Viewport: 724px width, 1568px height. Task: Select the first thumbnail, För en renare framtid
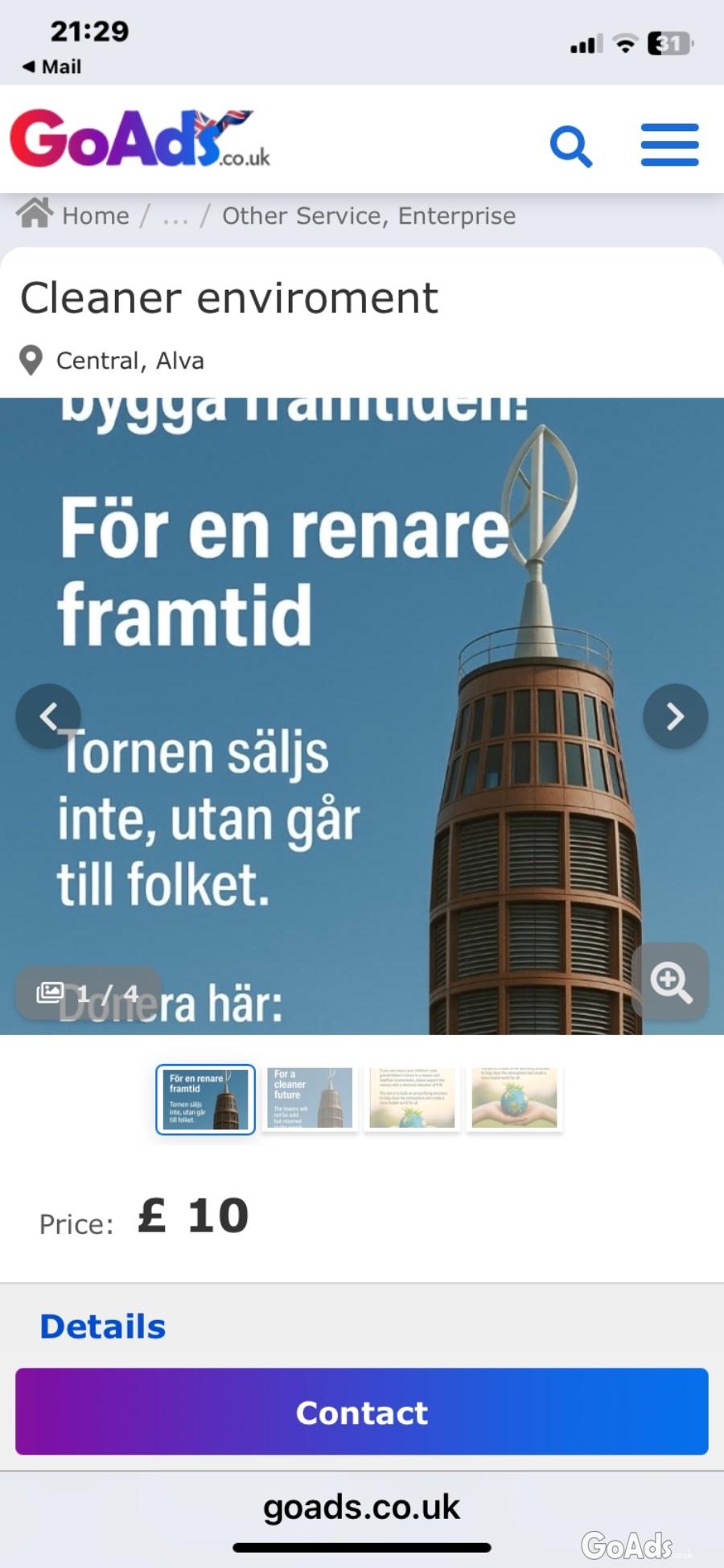206,1099
